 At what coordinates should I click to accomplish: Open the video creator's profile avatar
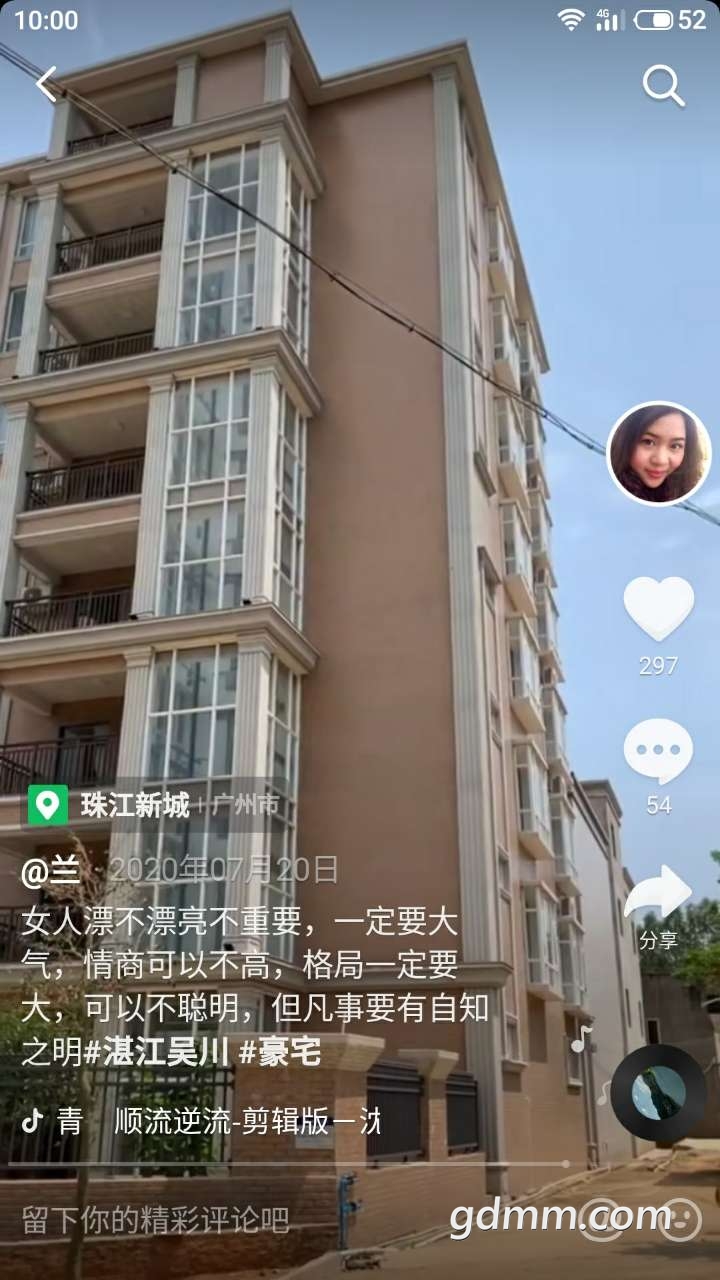pyautogui.click(x=659, y=453)
